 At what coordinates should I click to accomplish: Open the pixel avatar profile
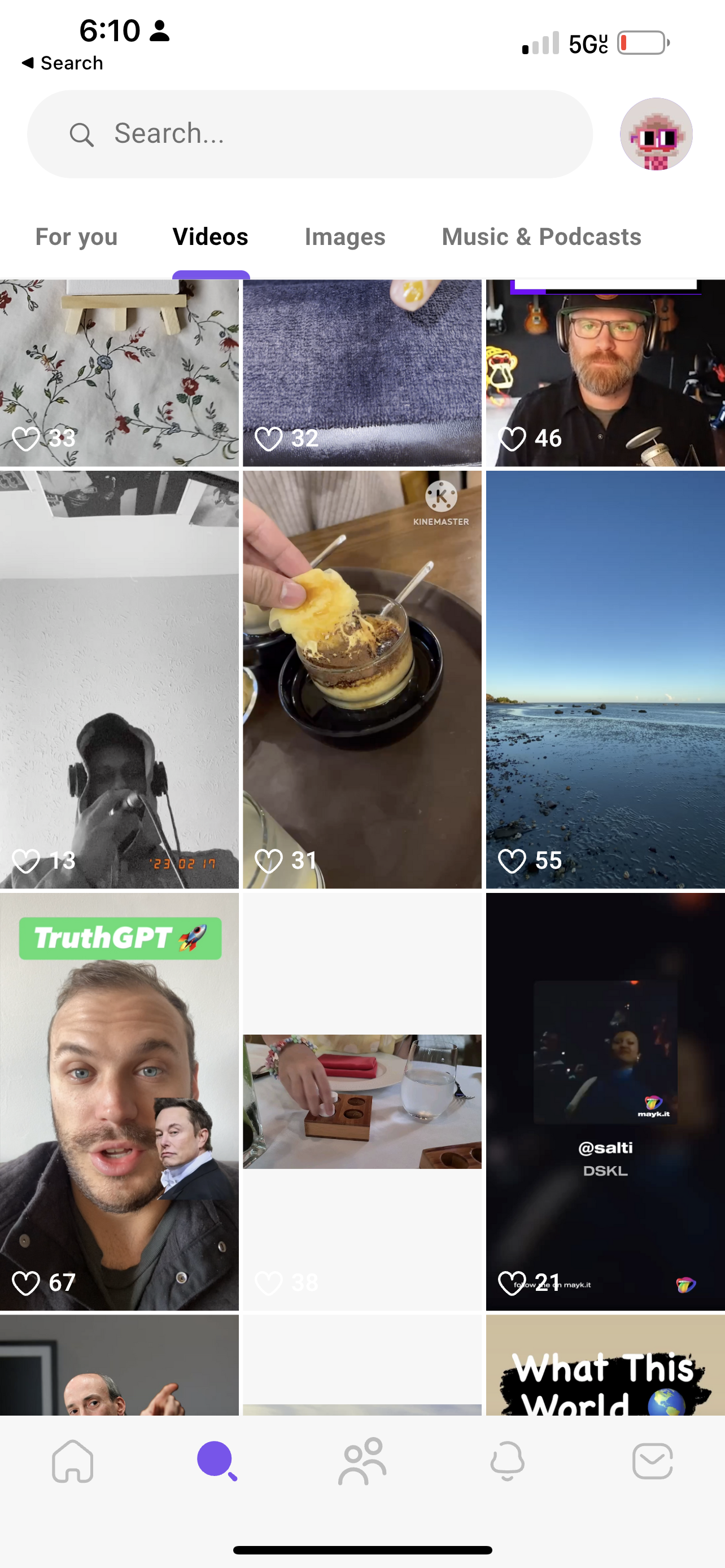[656, 134]
